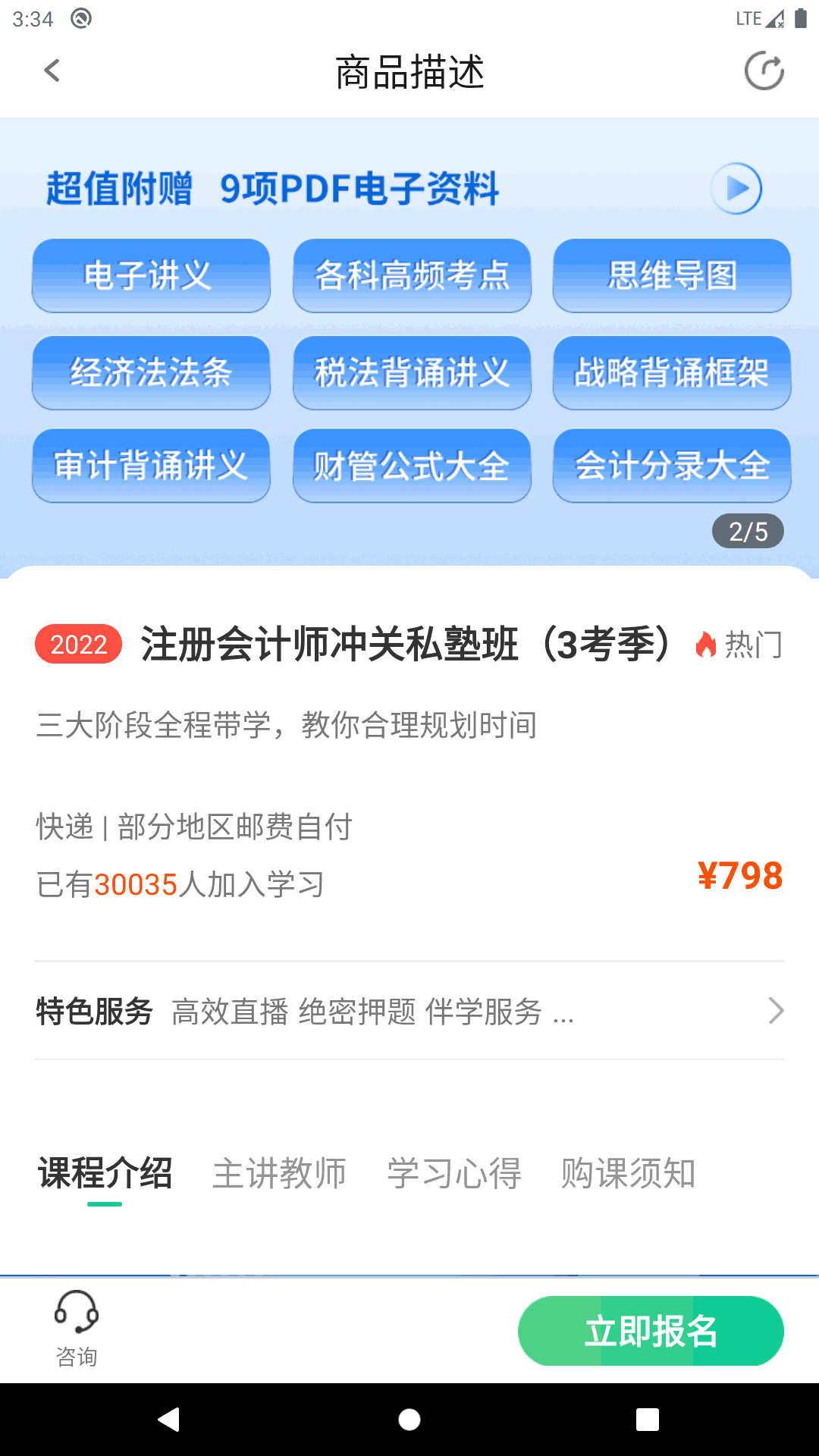Switch to 学习心得 tab
This screenshot has width=819, height=1456.
pos(453,1173)
